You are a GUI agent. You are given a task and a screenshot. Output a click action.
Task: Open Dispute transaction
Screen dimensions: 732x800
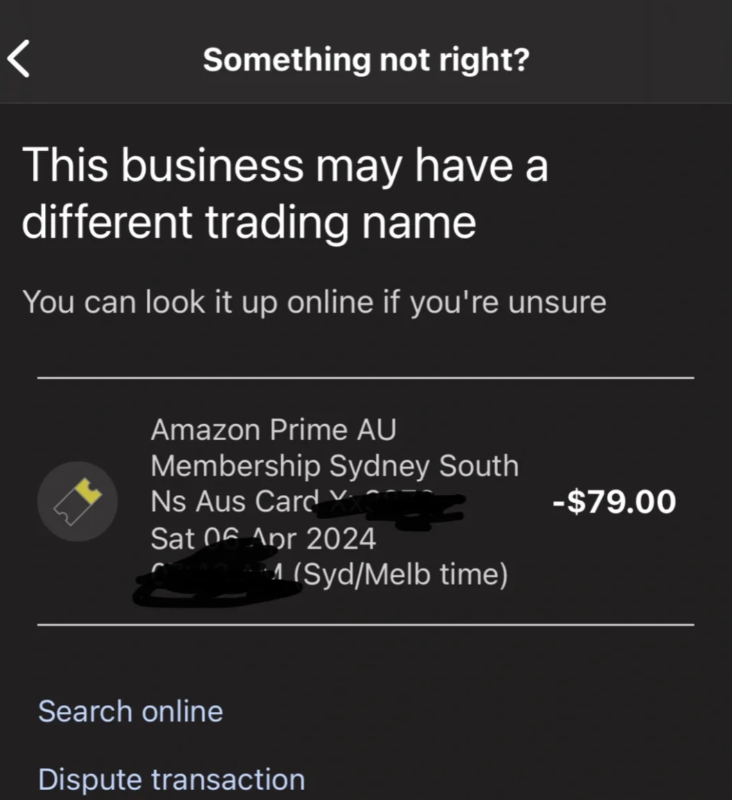171,779
